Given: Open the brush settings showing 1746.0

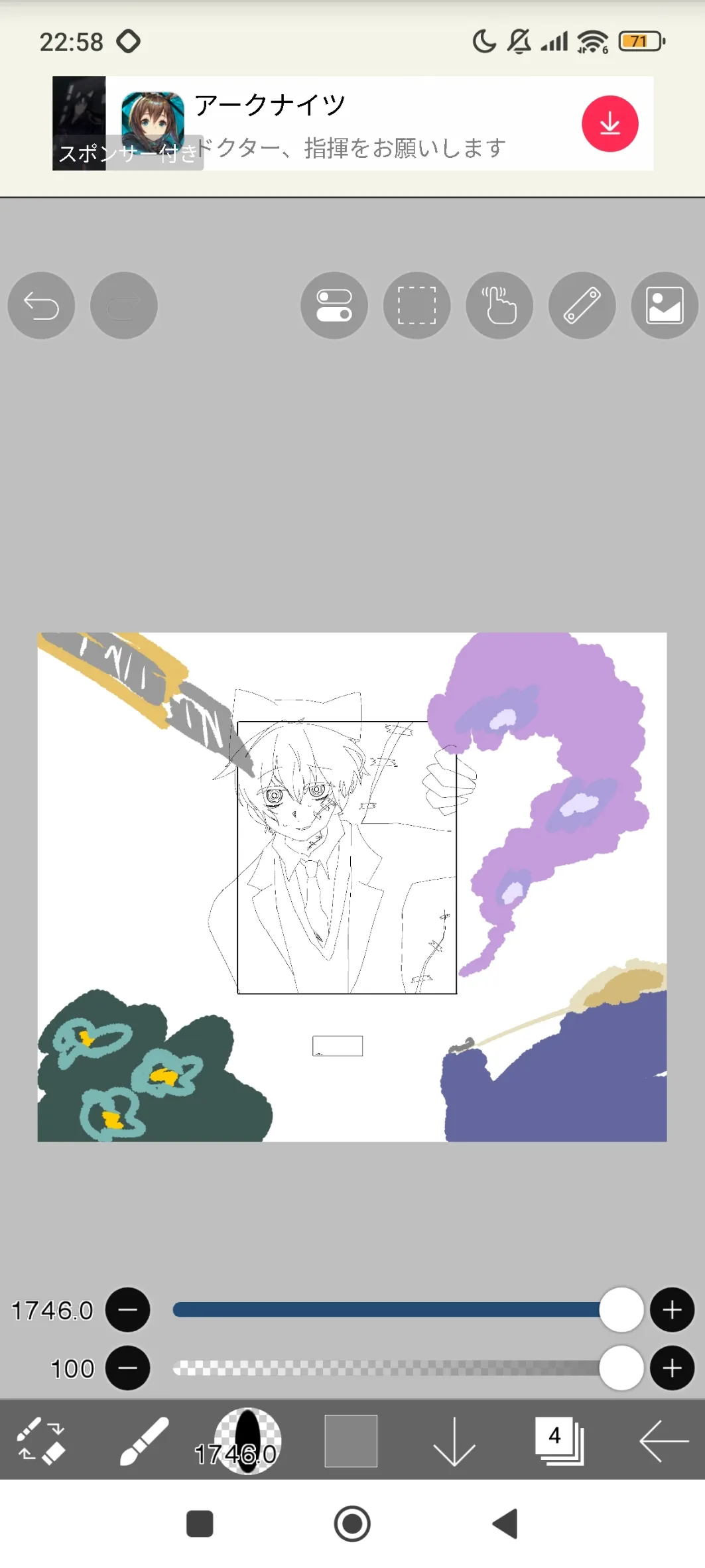Looking at the screenshot, I should pos(247,1441).
